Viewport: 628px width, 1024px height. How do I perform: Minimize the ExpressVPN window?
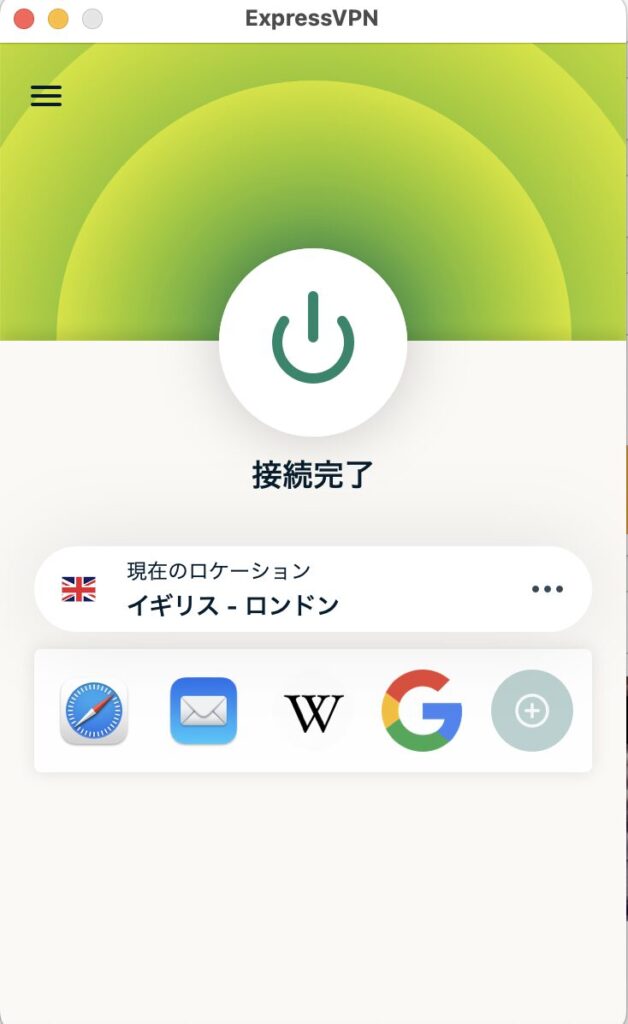coord(58,19)
